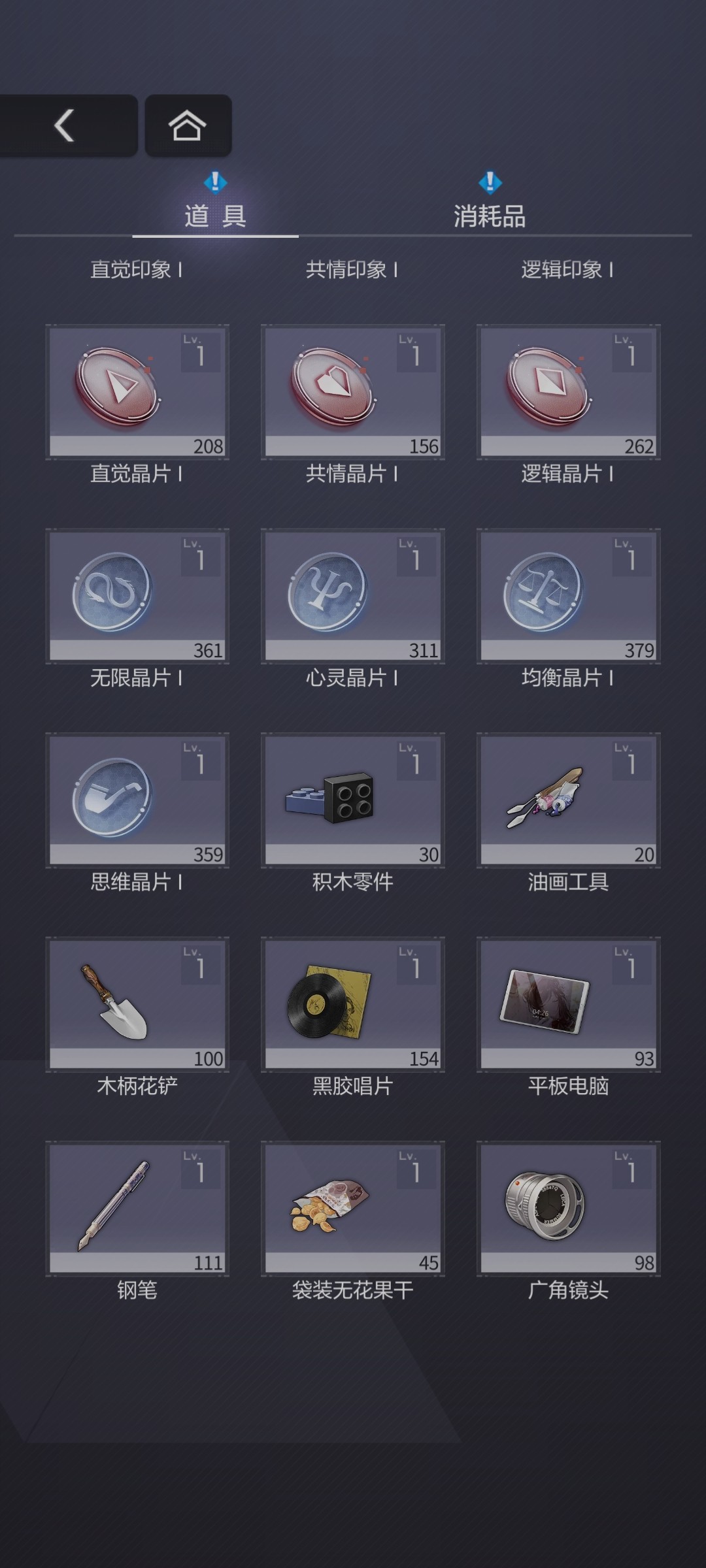The height and width of the screenshot is (1568, 706).
Task: Return to the home screen icon
Action: pyautogui.click(x=188, y=125)
